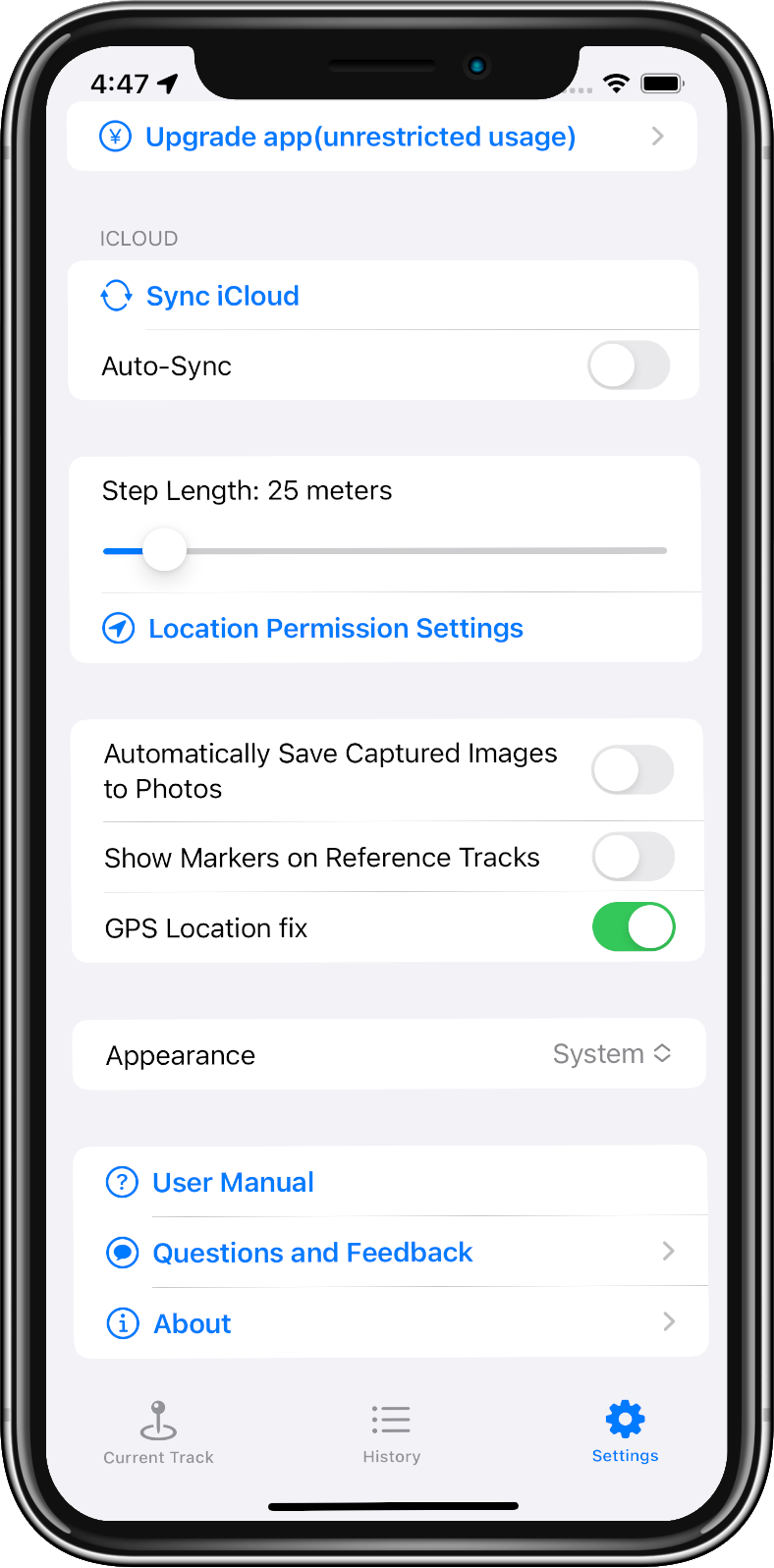The width and height of the screenshot is (774, 1568).
Task: Enable Show Markers on Reference Tracks
Action: point(633,857)
